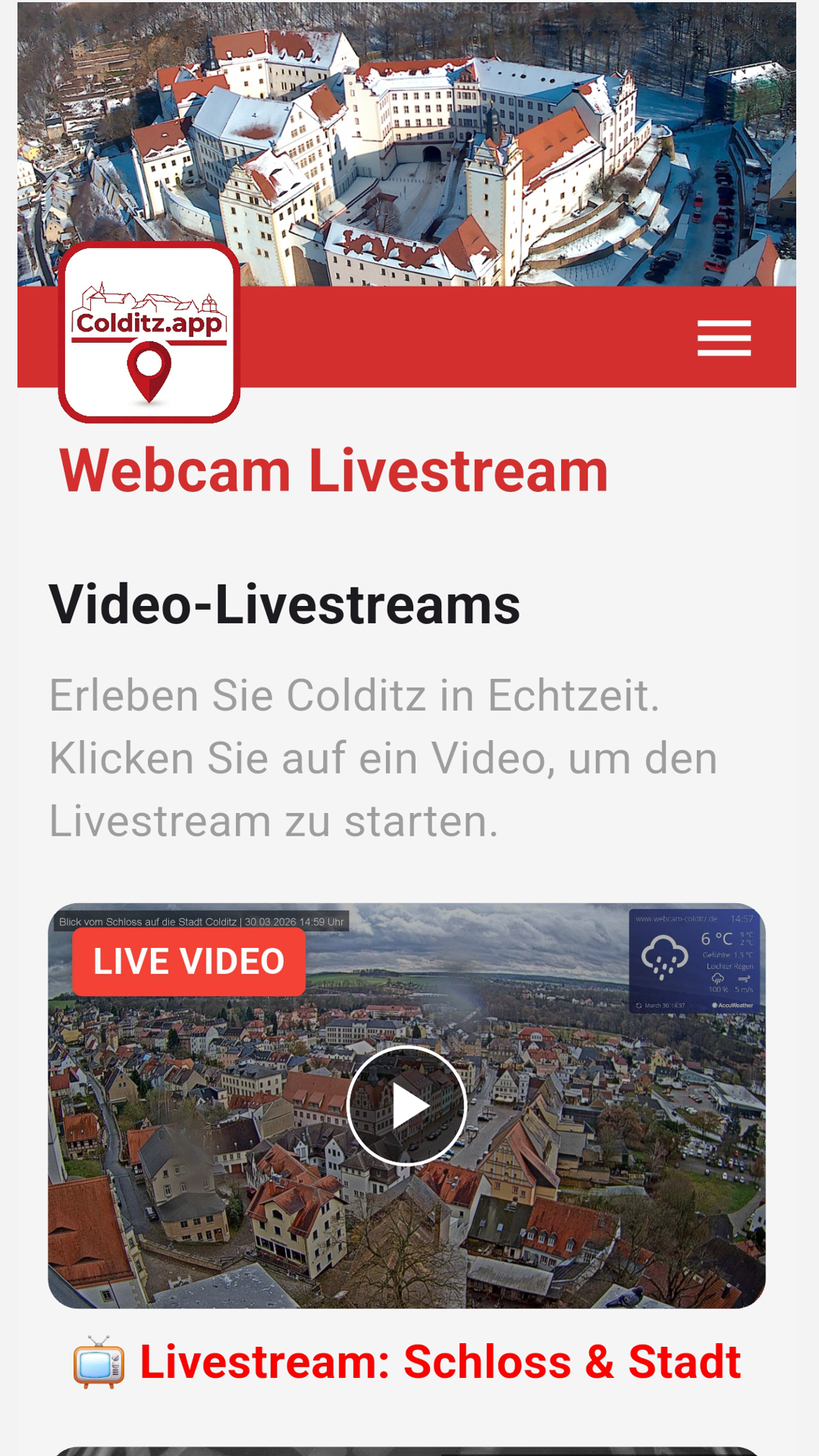The image size is (819, 1456).
Task: Click the LIVE VIDEO badge
Action: click(x=188, y=961)
